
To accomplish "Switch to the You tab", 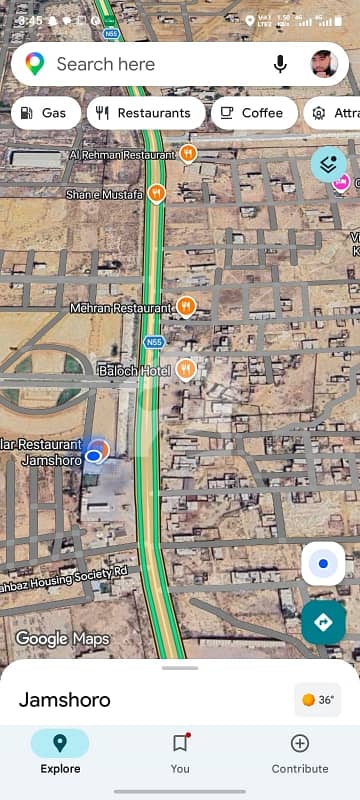I will point(180,753).
